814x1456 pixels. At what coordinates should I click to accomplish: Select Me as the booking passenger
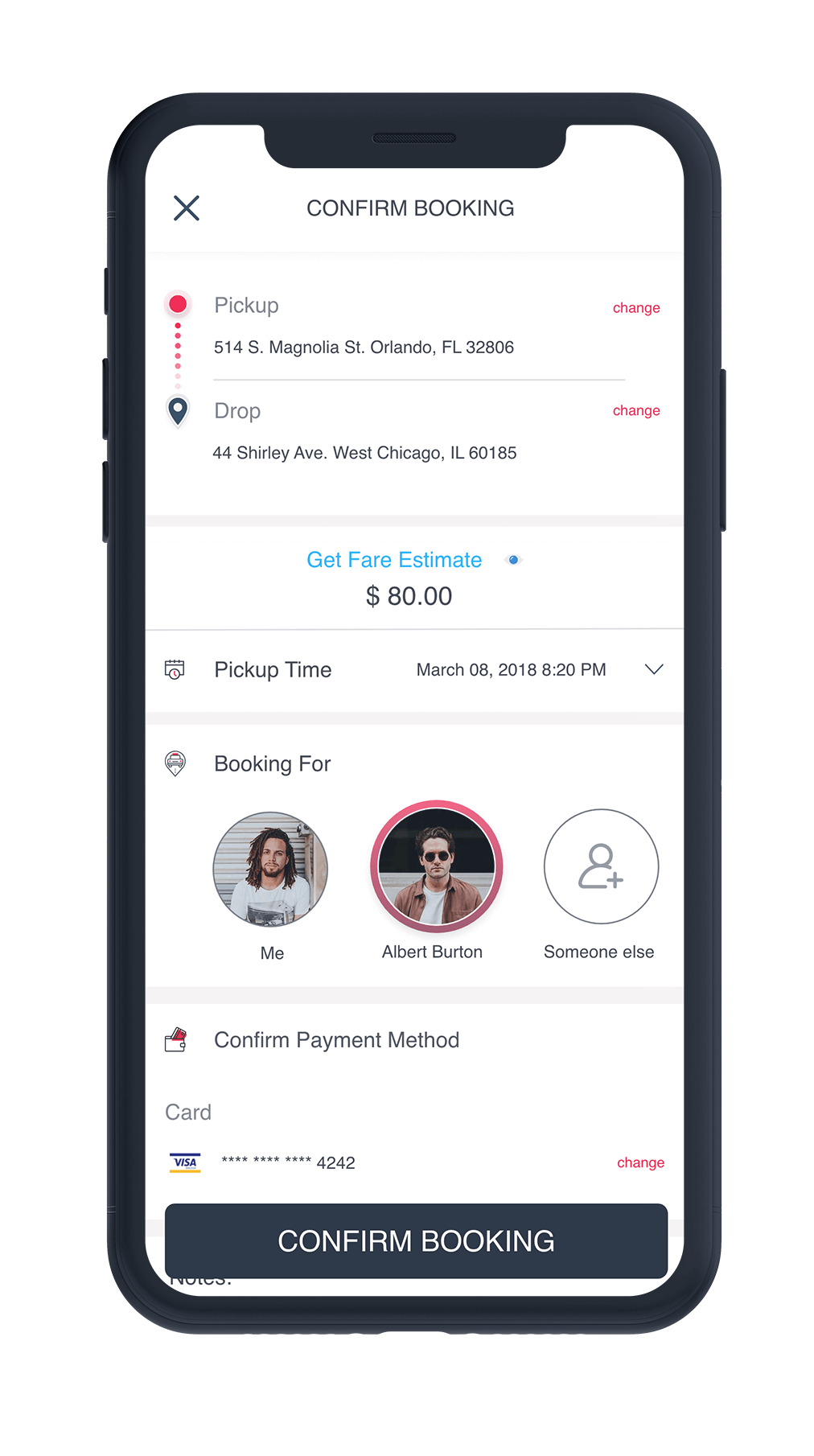[x=270, y=870]
